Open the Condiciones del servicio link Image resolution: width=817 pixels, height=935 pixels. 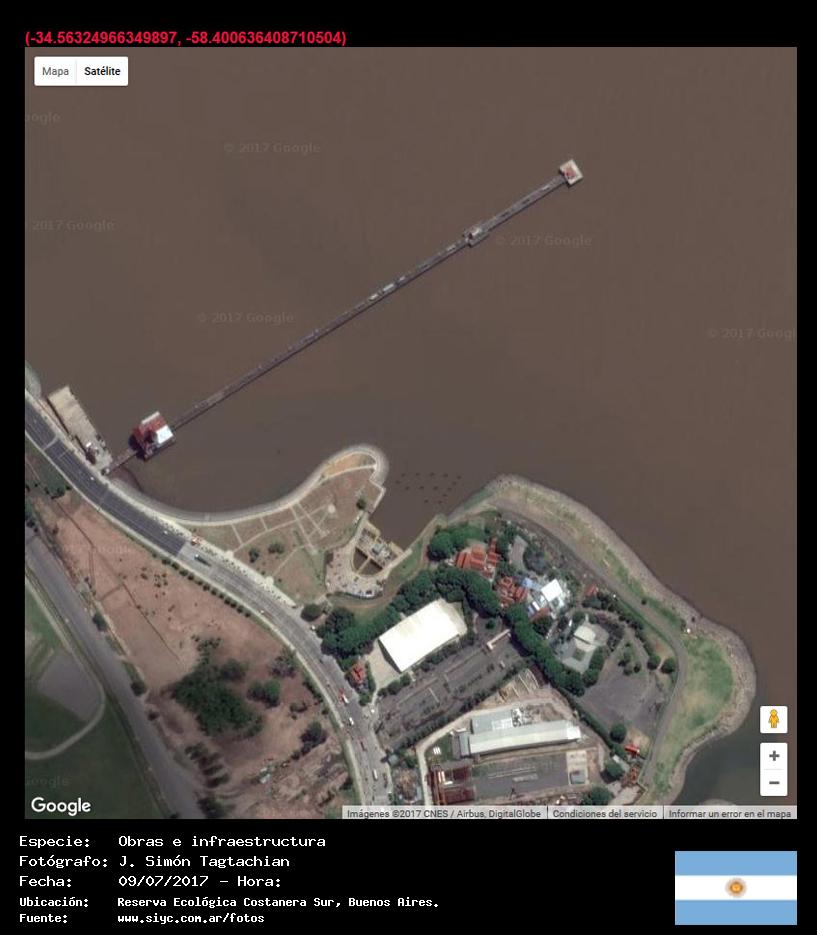(605, 814)
